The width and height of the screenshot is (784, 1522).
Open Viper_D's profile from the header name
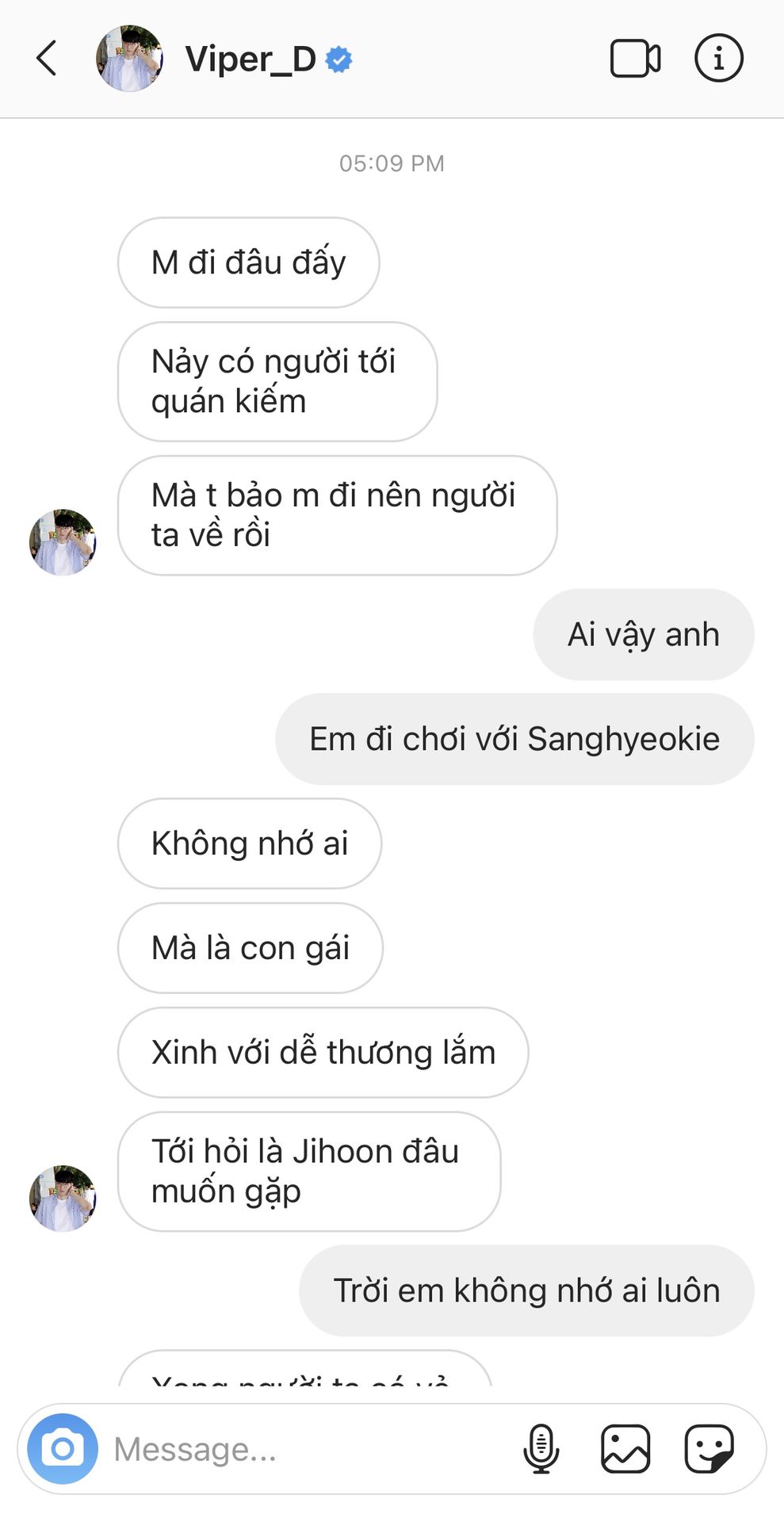tap(250, 59)
